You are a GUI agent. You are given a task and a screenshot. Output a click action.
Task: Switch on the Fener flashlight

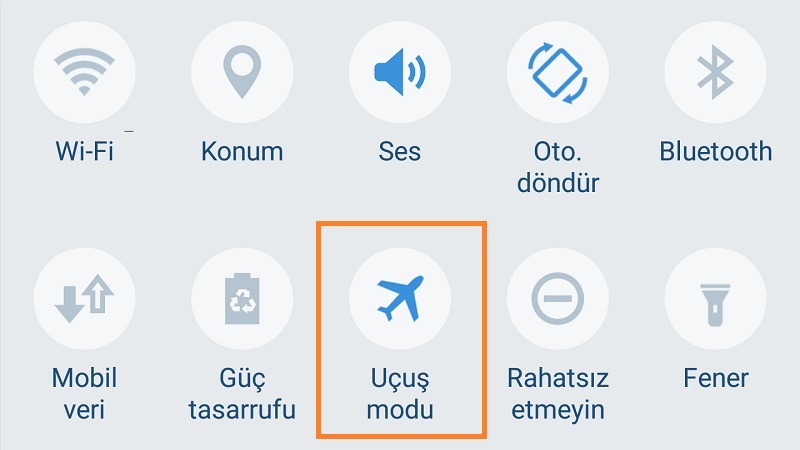click(x=716, y=298)
